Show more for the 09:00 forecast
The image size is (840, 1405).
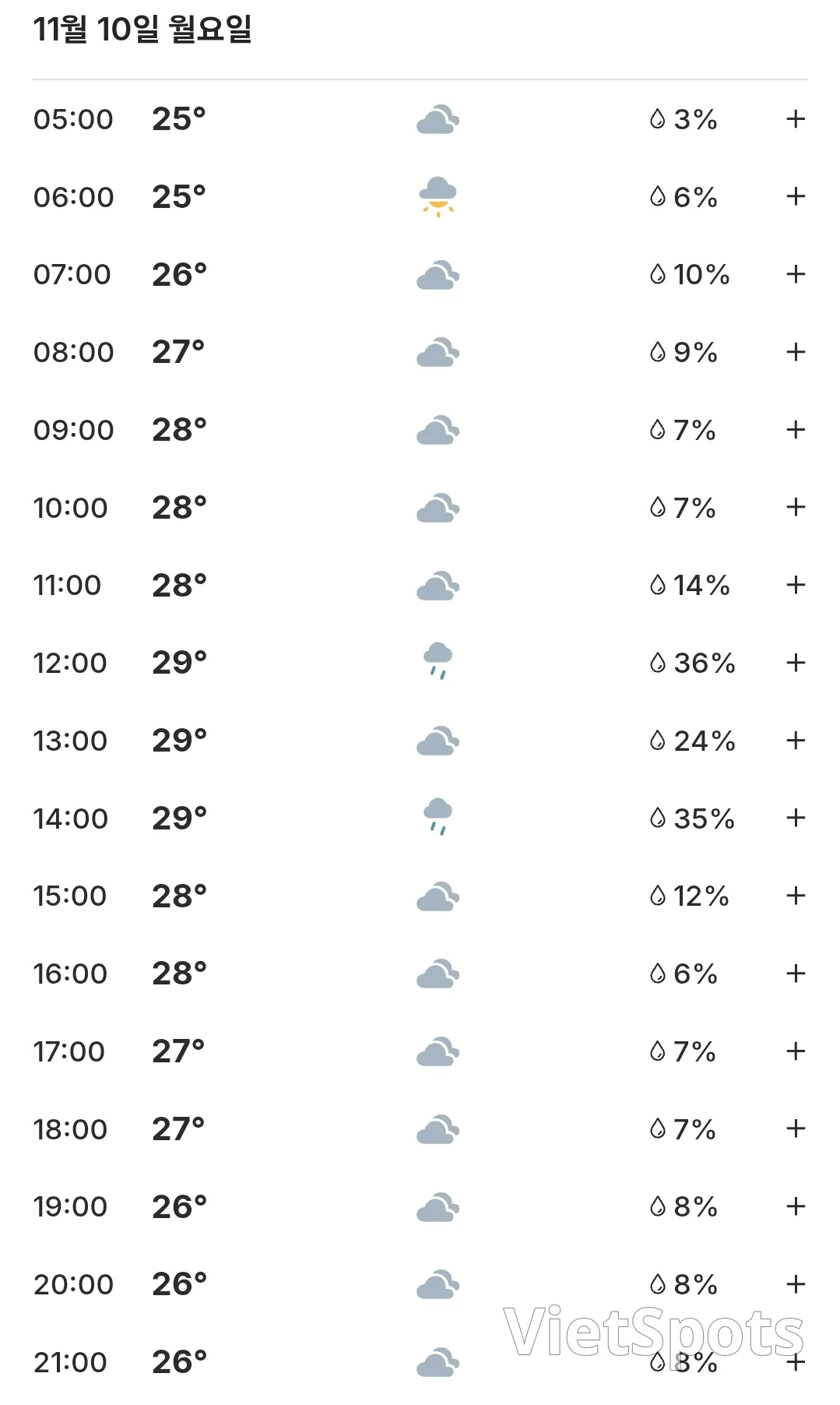tap(795, 430)
